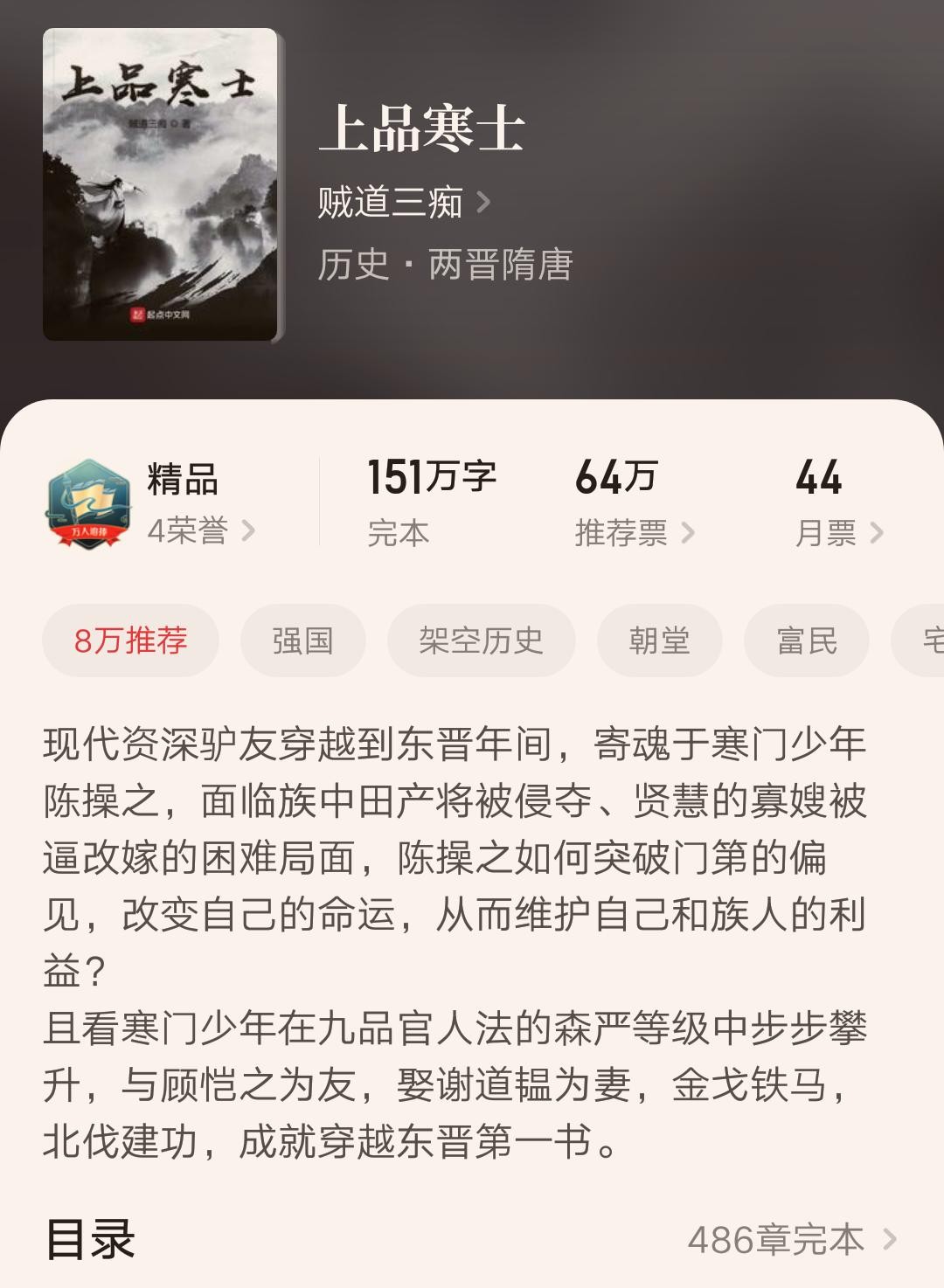Tap the 强国 tag chip
This screenshot has width=944, height=1288.
[302, 641]
